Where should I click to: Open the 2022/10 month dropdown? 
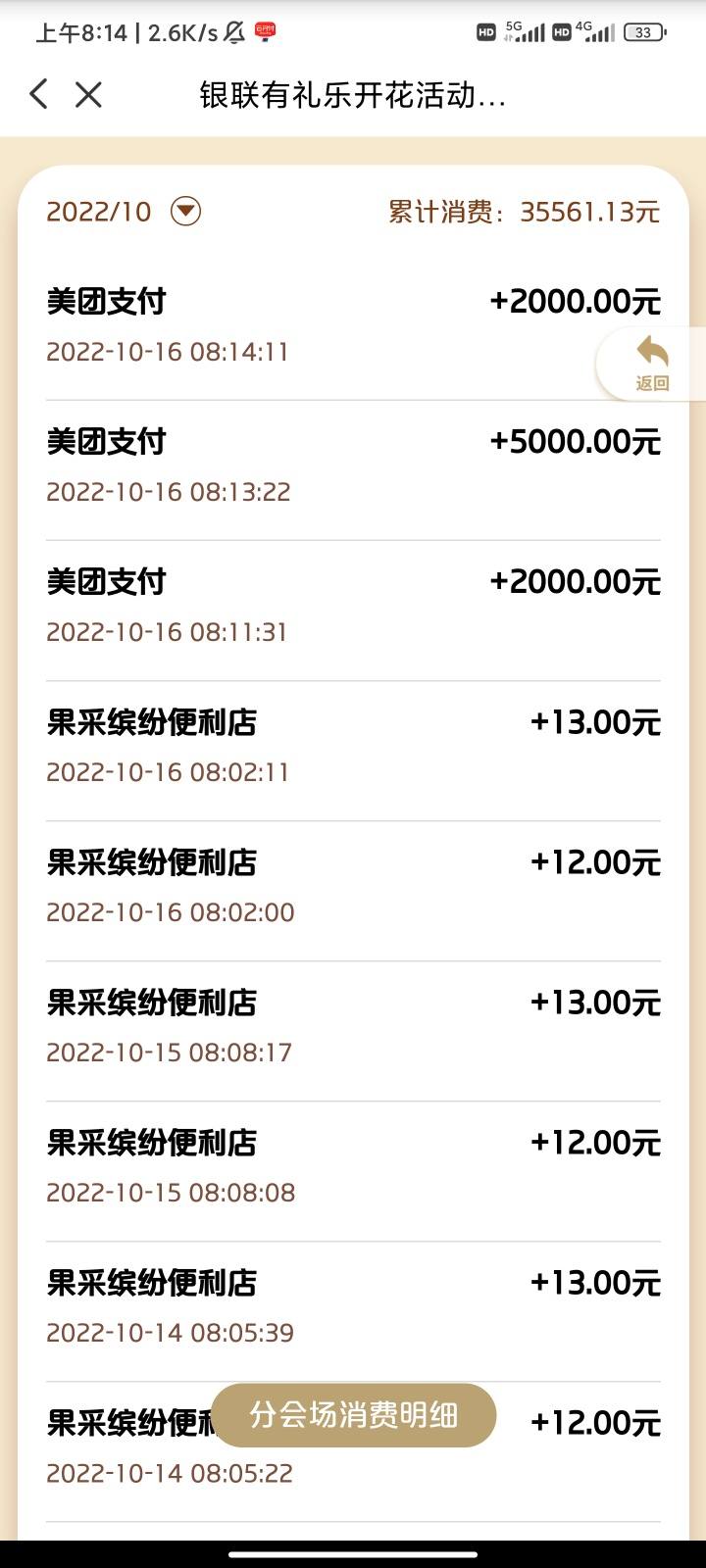coord(185,211)
